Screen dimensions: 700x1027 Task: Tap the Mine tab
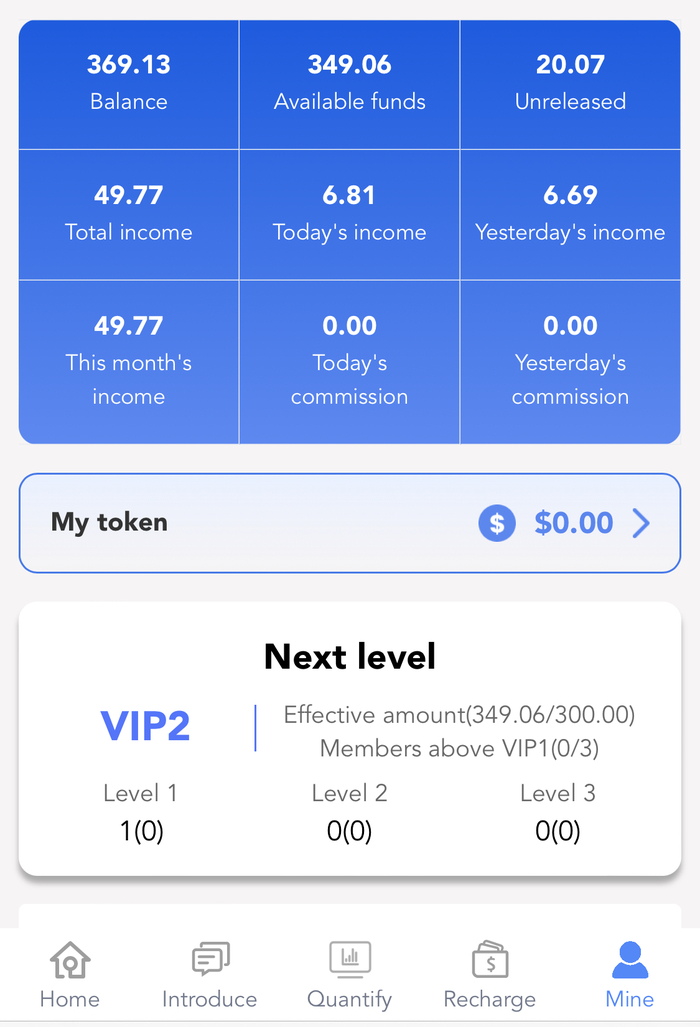click(x=630, y=975)
